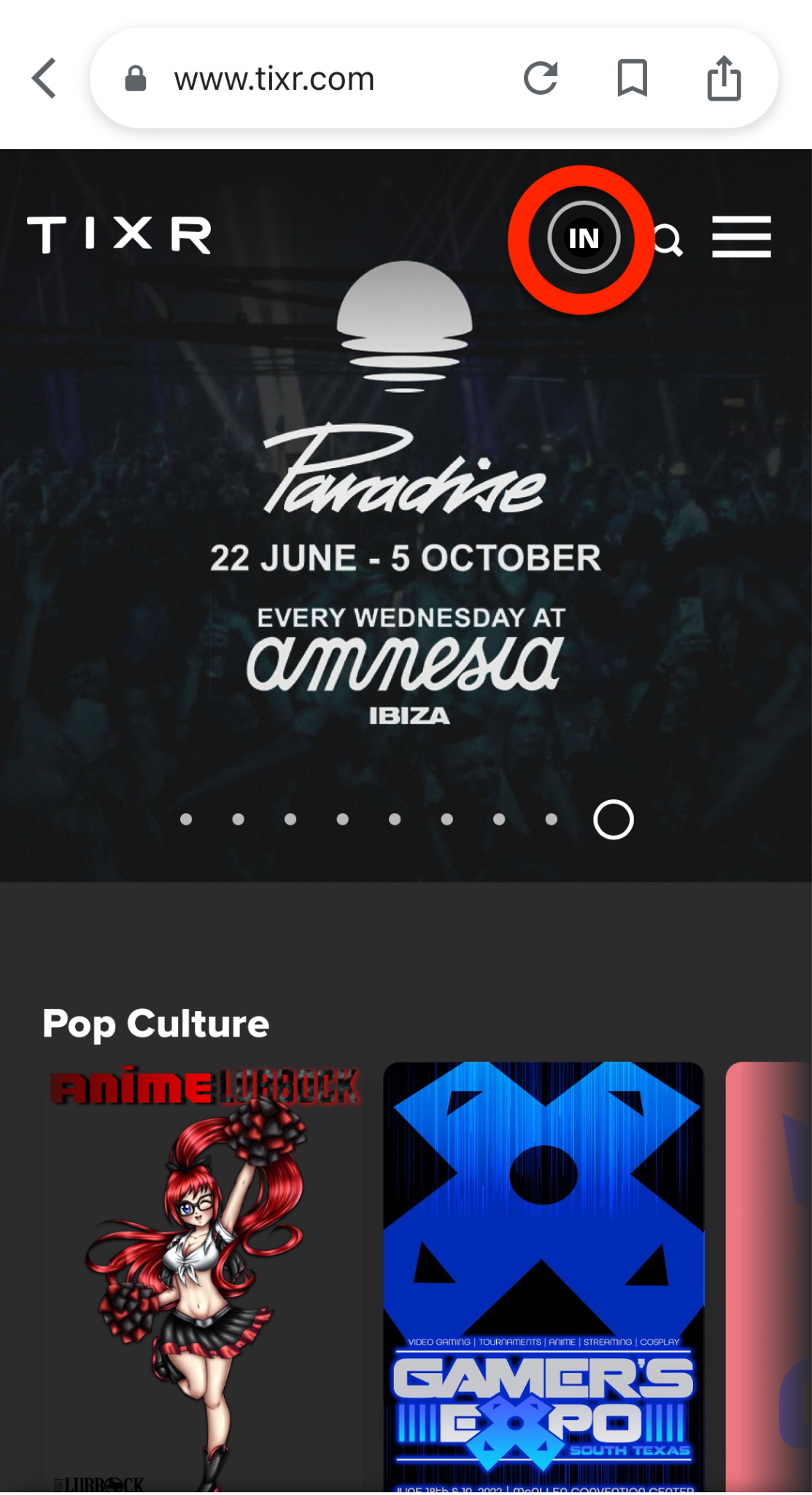Jump to the first carousel slide
This screenshot has height=1495, width=812.
tap(186, 819)
